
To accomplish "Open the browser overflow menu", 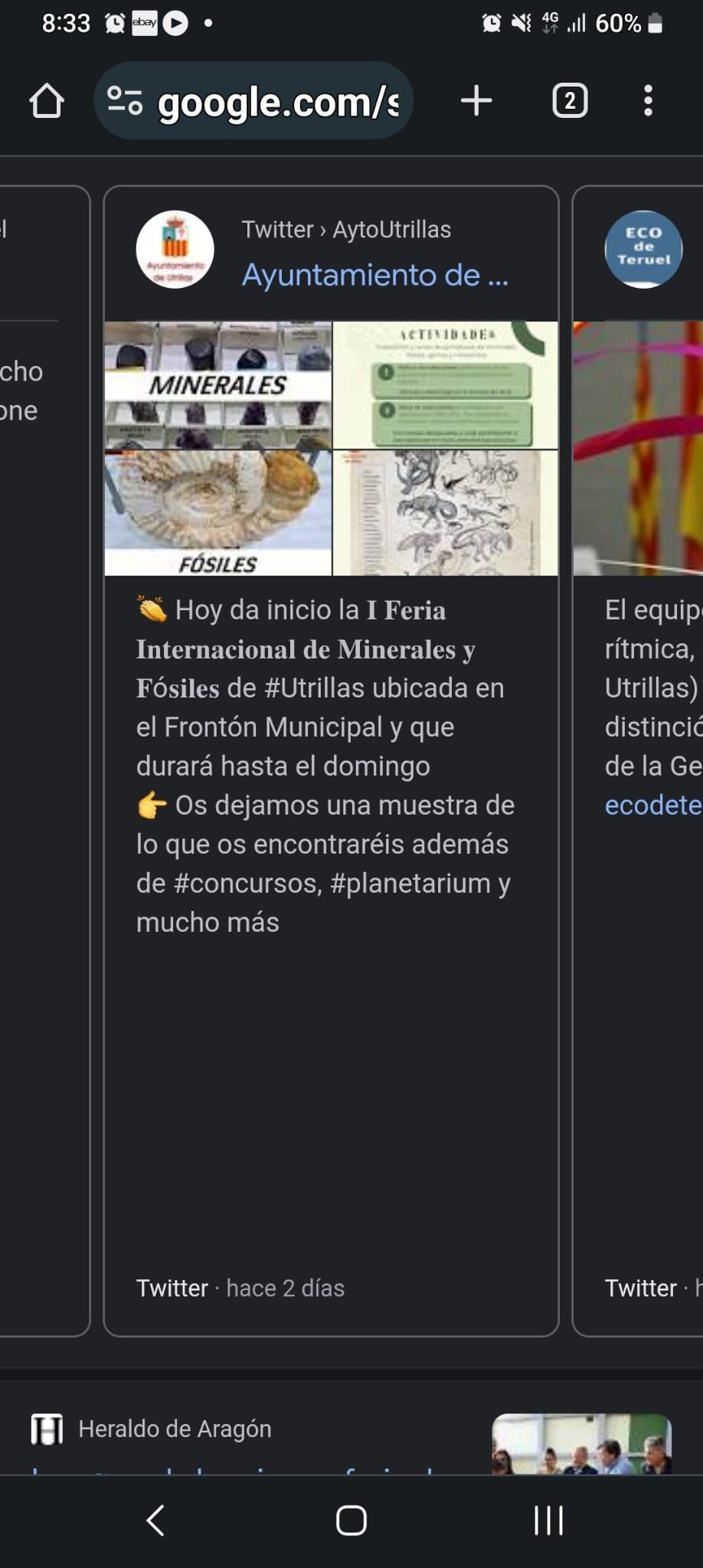I will coord(648,101).
